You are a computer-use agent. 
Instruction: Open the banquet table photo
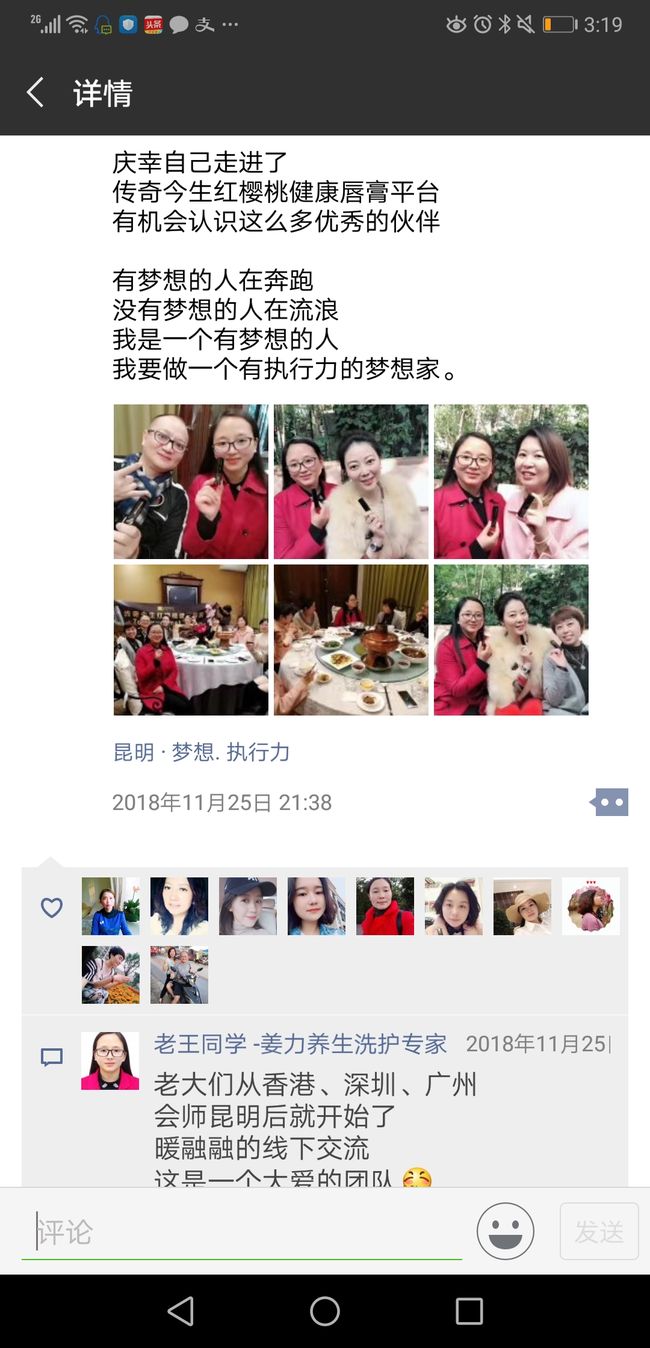pos(191,640)
